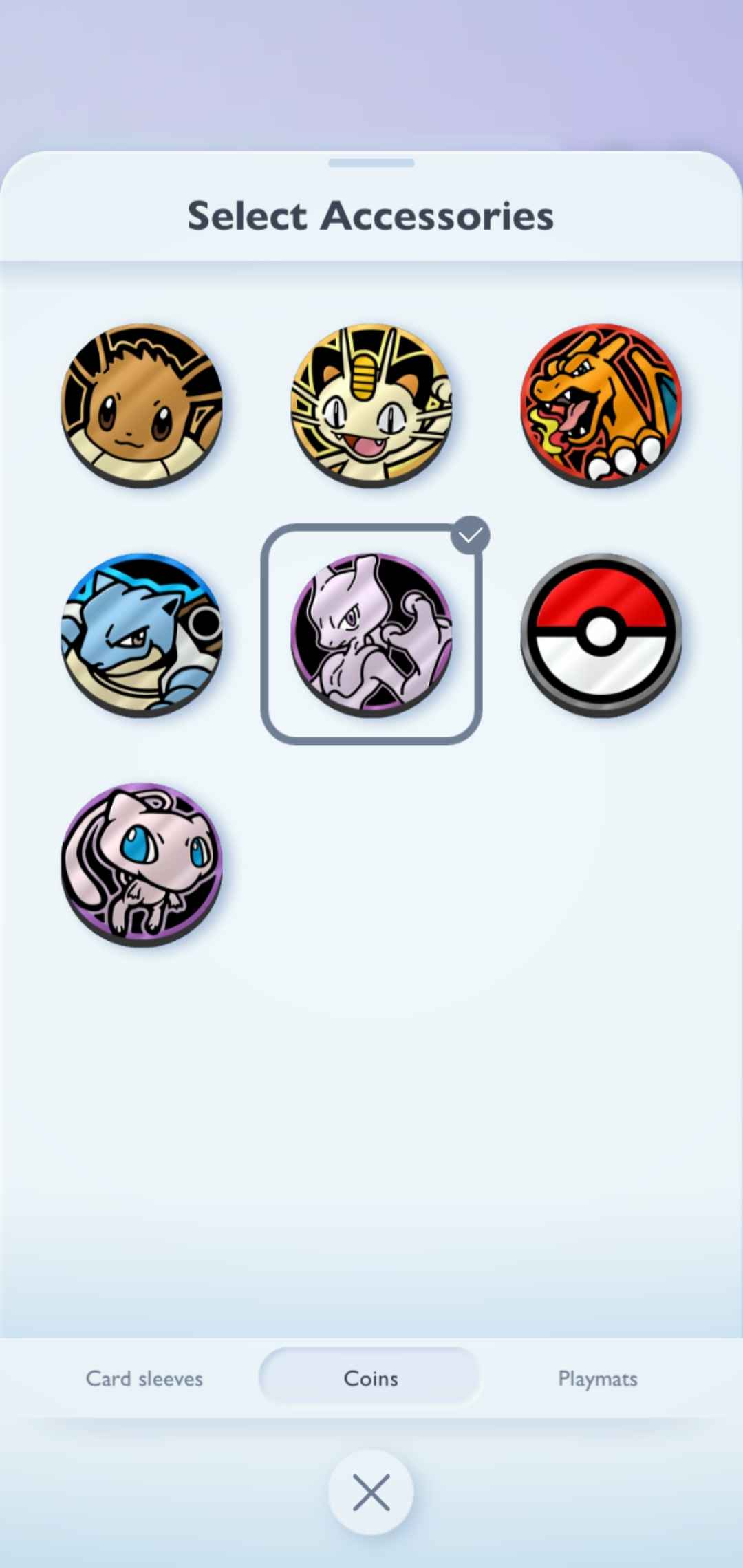Pick the Charizard coin
The width and height of the screenshot is (743, 1568).
click(601, 405)
